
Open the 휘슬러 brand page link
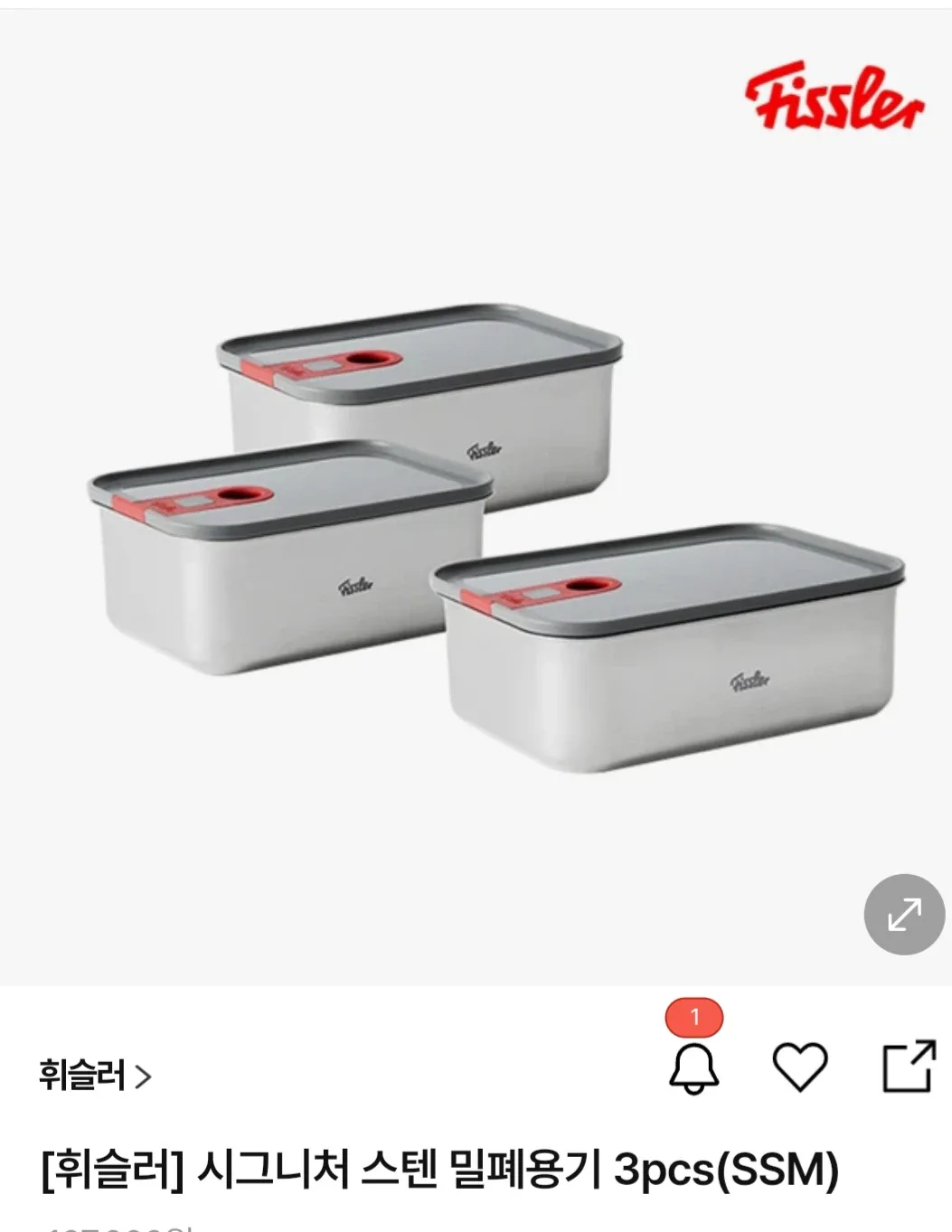[95, 1076]
